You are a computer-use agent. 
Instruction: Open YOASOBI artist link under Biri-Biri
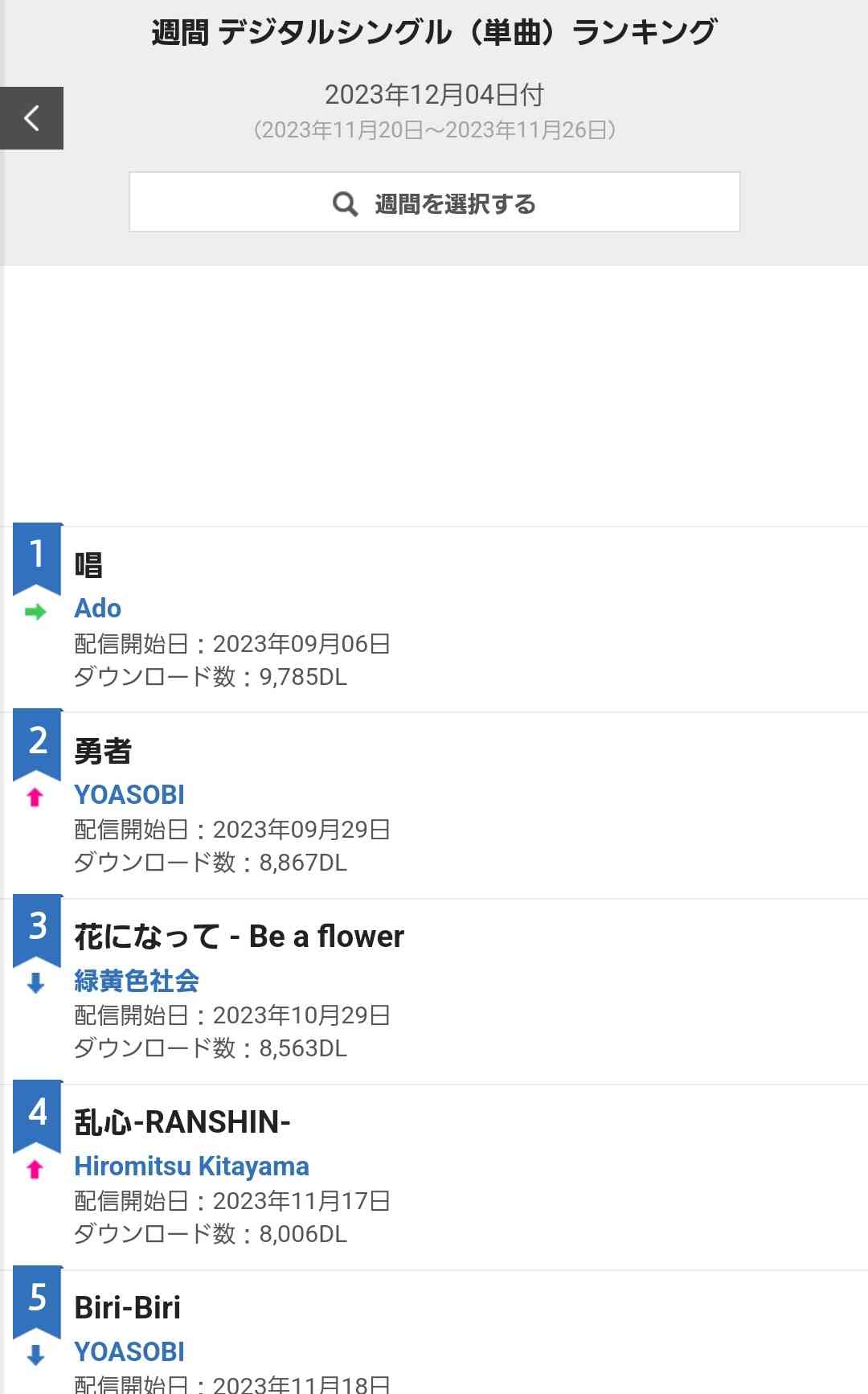129,1351
